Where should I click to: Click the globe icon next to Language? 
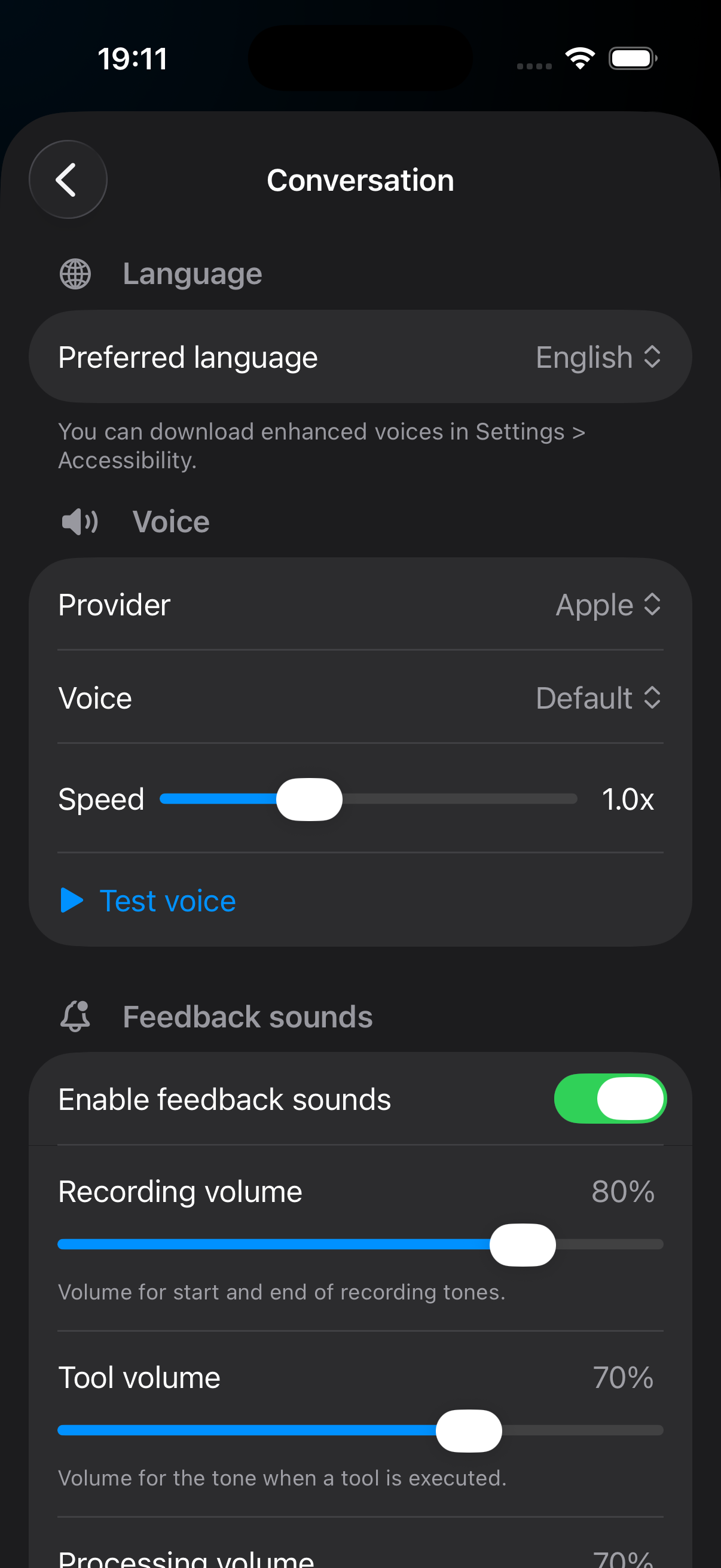[75, 274]
